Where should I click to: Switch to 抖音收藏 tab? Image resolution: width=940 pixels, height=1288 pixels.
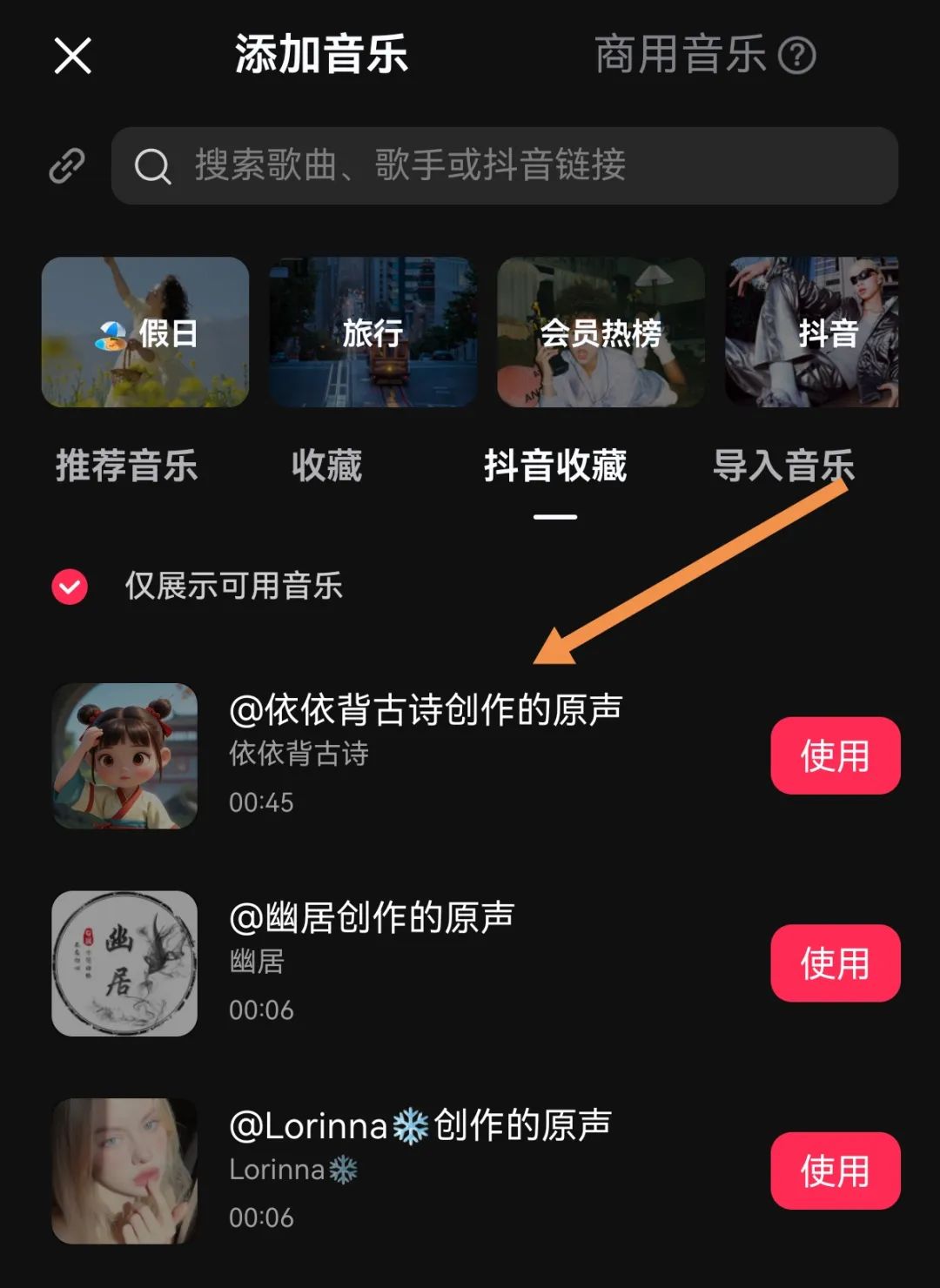pos(557,466)
